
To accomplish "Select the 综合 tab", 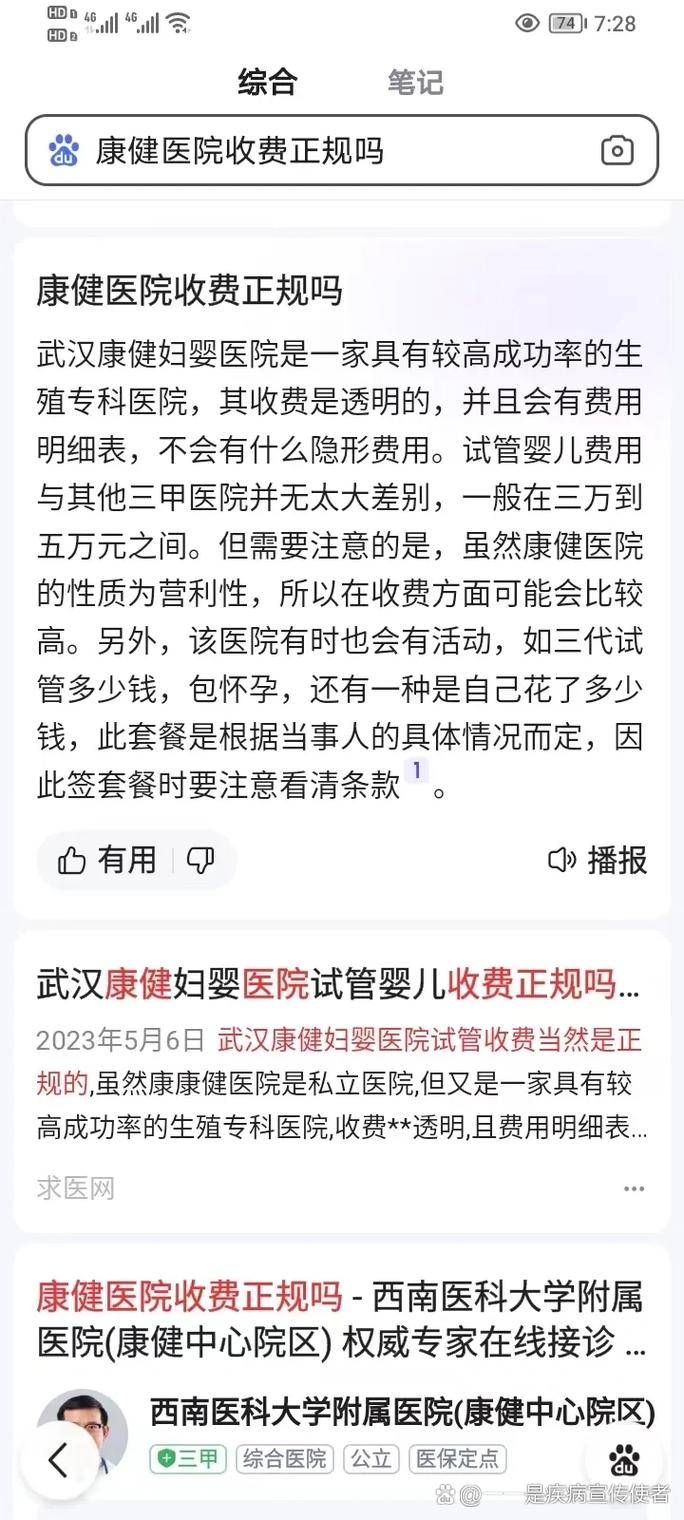I will 267,82.
